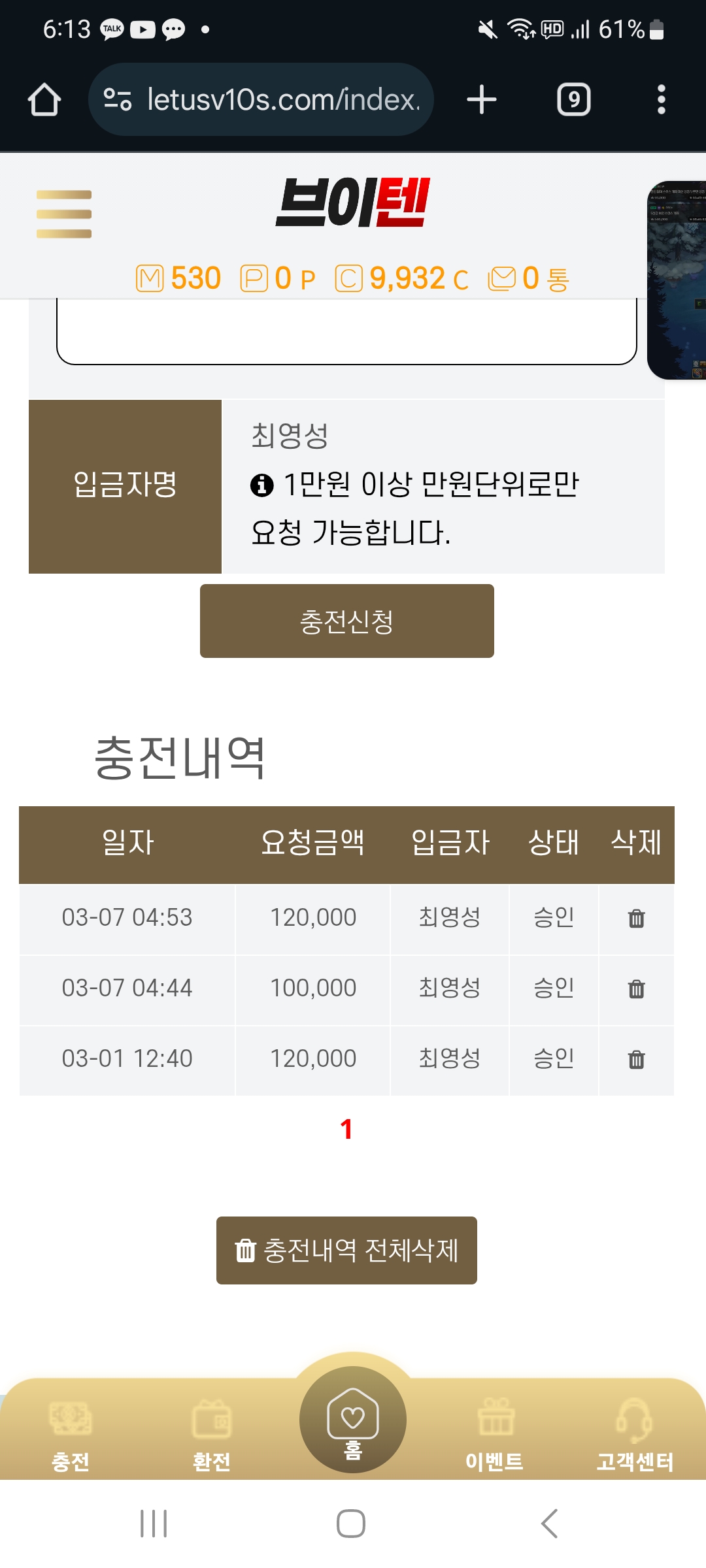Open the browser overflow menu
The width and height of the screenshot is (706, 1568).
coord(661,99)
